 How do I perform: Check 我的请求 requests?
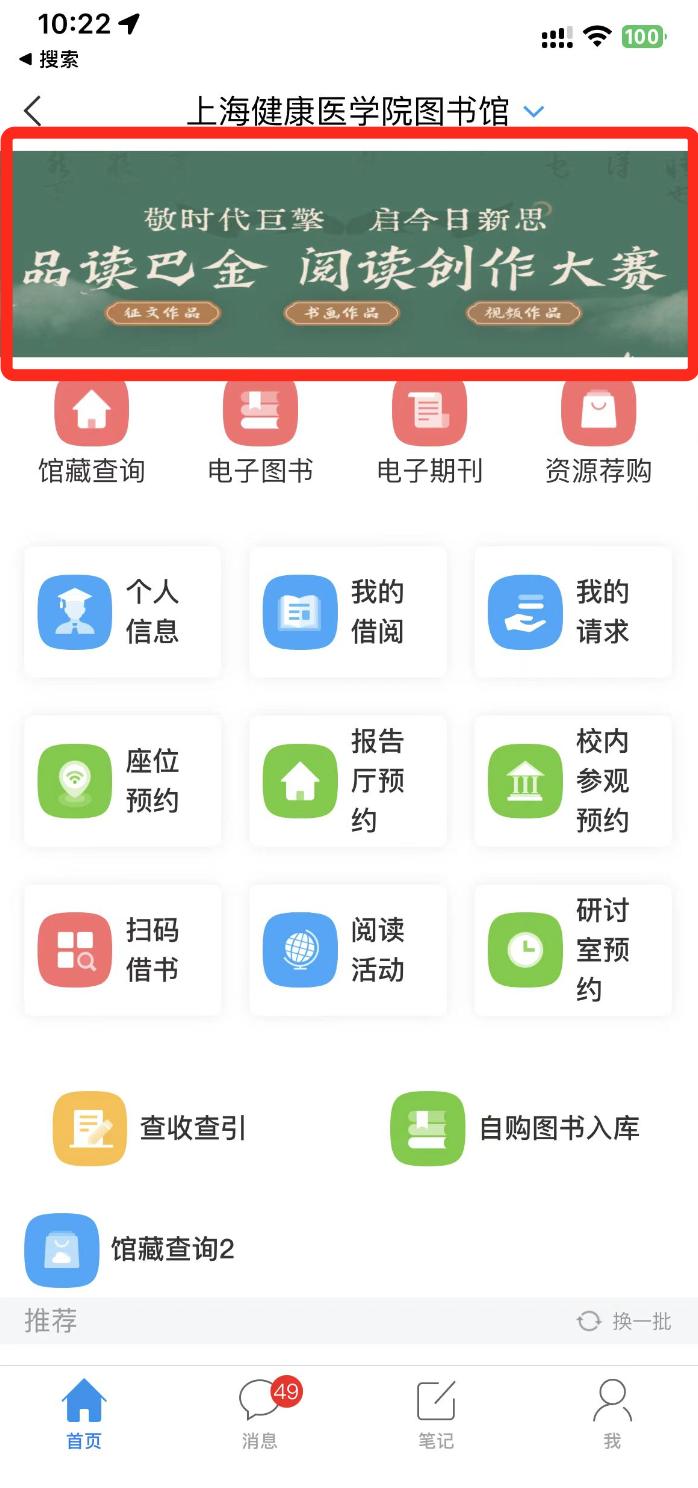point(572,612)
